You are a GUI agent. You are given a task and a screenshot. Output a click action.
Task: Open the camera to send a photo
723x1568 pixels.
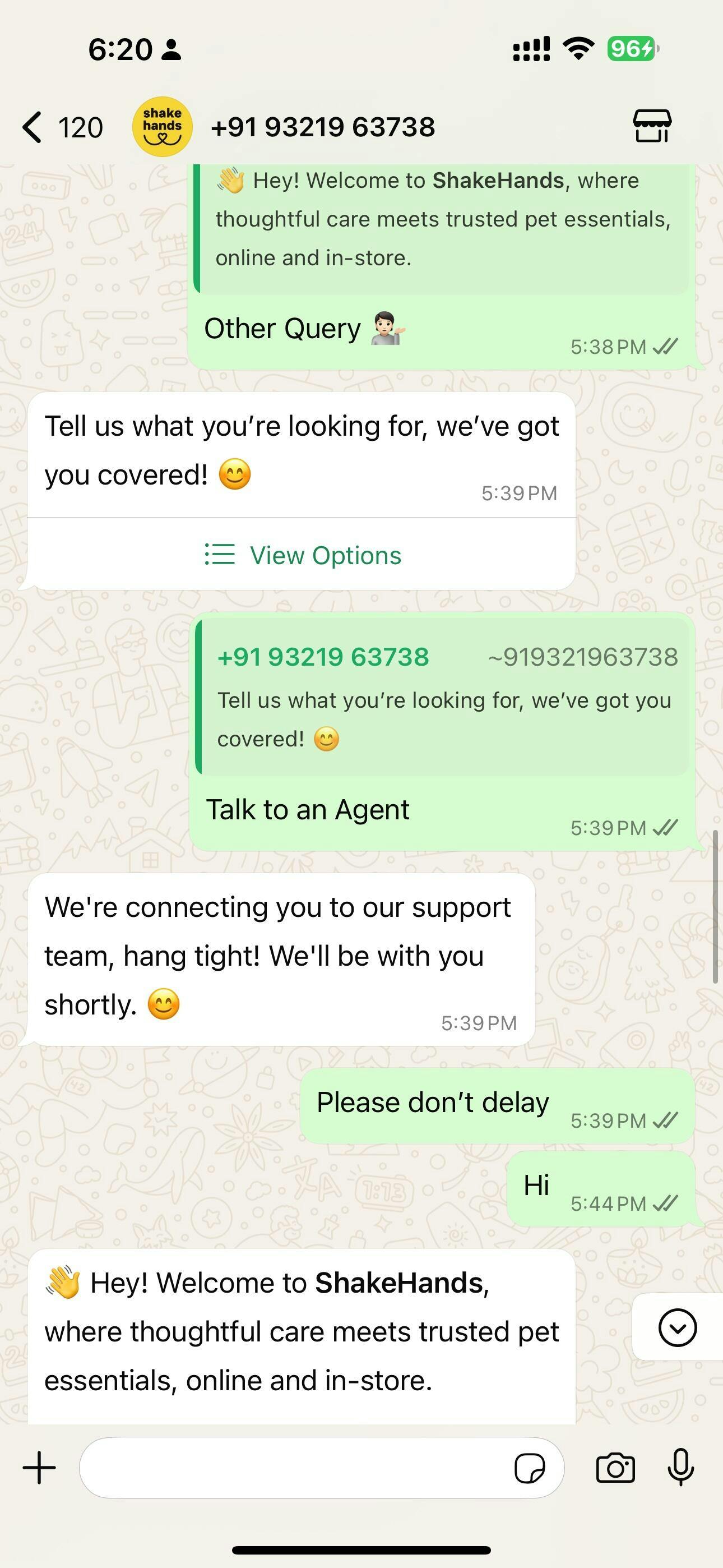pos(615,1468)
